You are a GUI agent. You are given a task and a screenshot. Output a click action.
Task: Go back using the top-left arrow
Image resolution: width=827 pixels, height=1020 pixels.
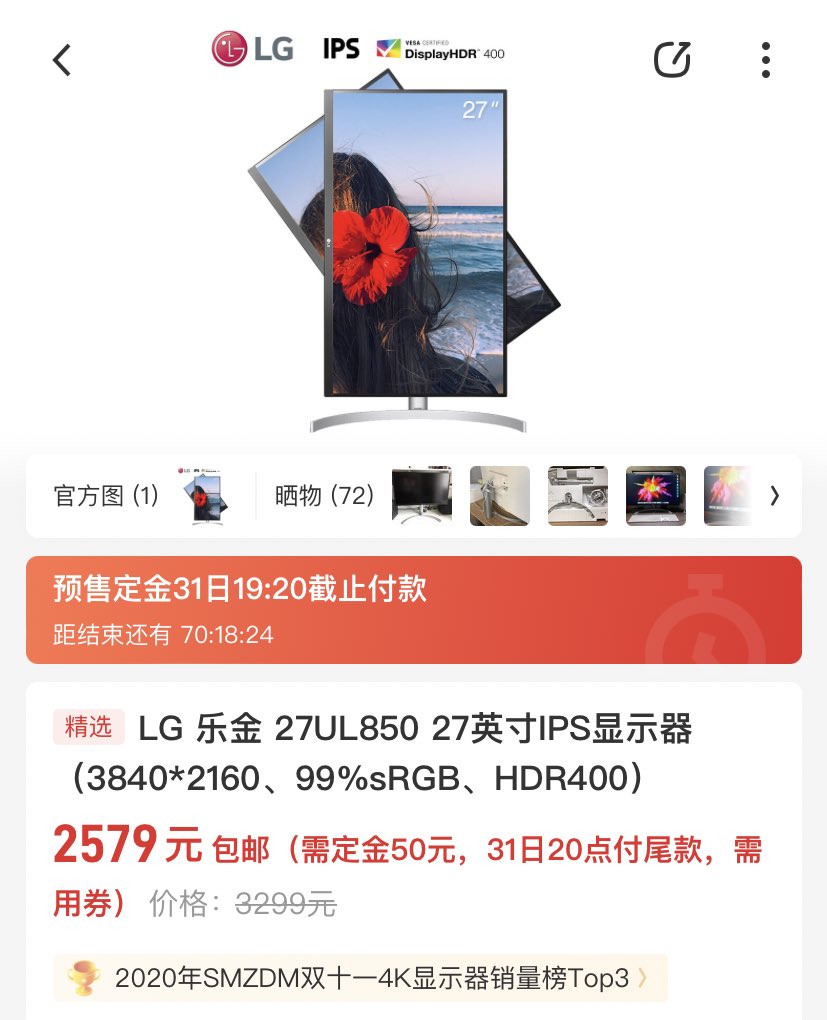click(62, 60)
